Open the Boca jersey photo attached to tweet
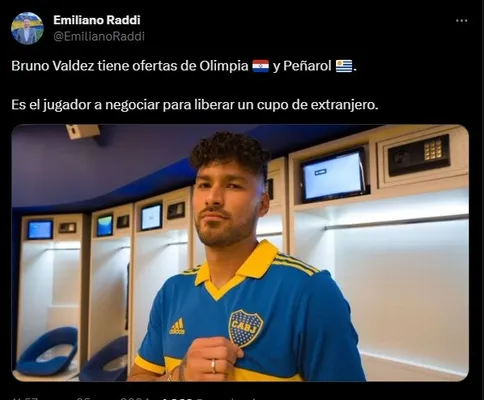Viewport: 484px width, 400px height. (240, 253)
